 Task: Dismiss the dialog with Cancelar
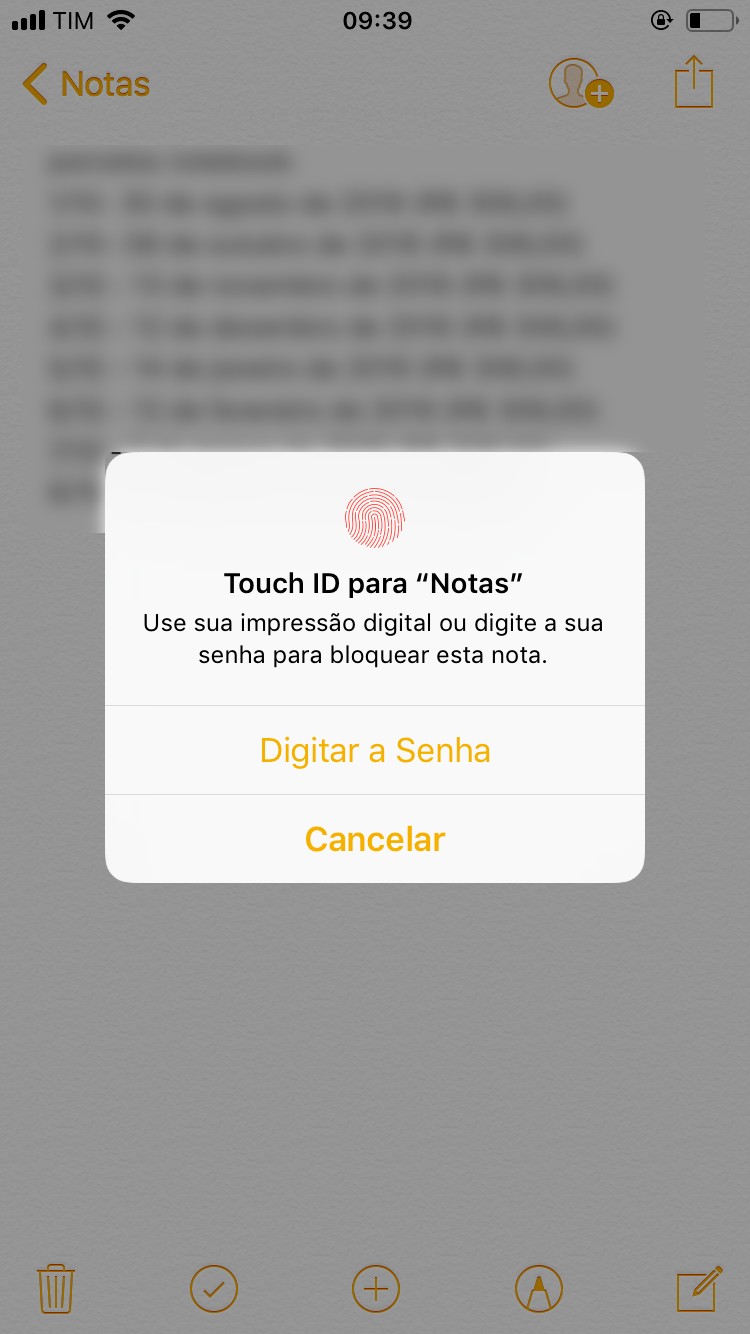[375, 839]
